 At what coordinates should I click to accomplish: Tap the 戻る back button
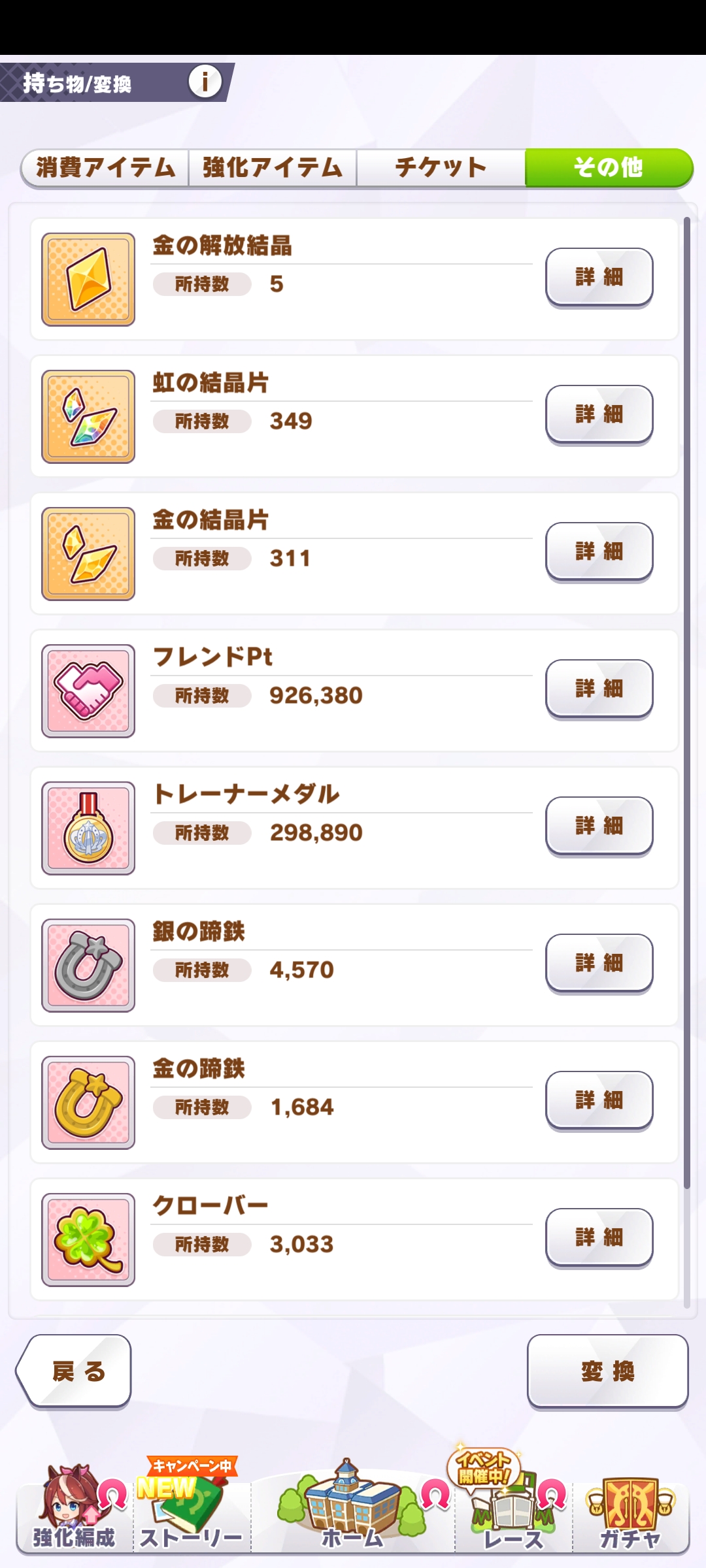click(x=75, y=1371)
